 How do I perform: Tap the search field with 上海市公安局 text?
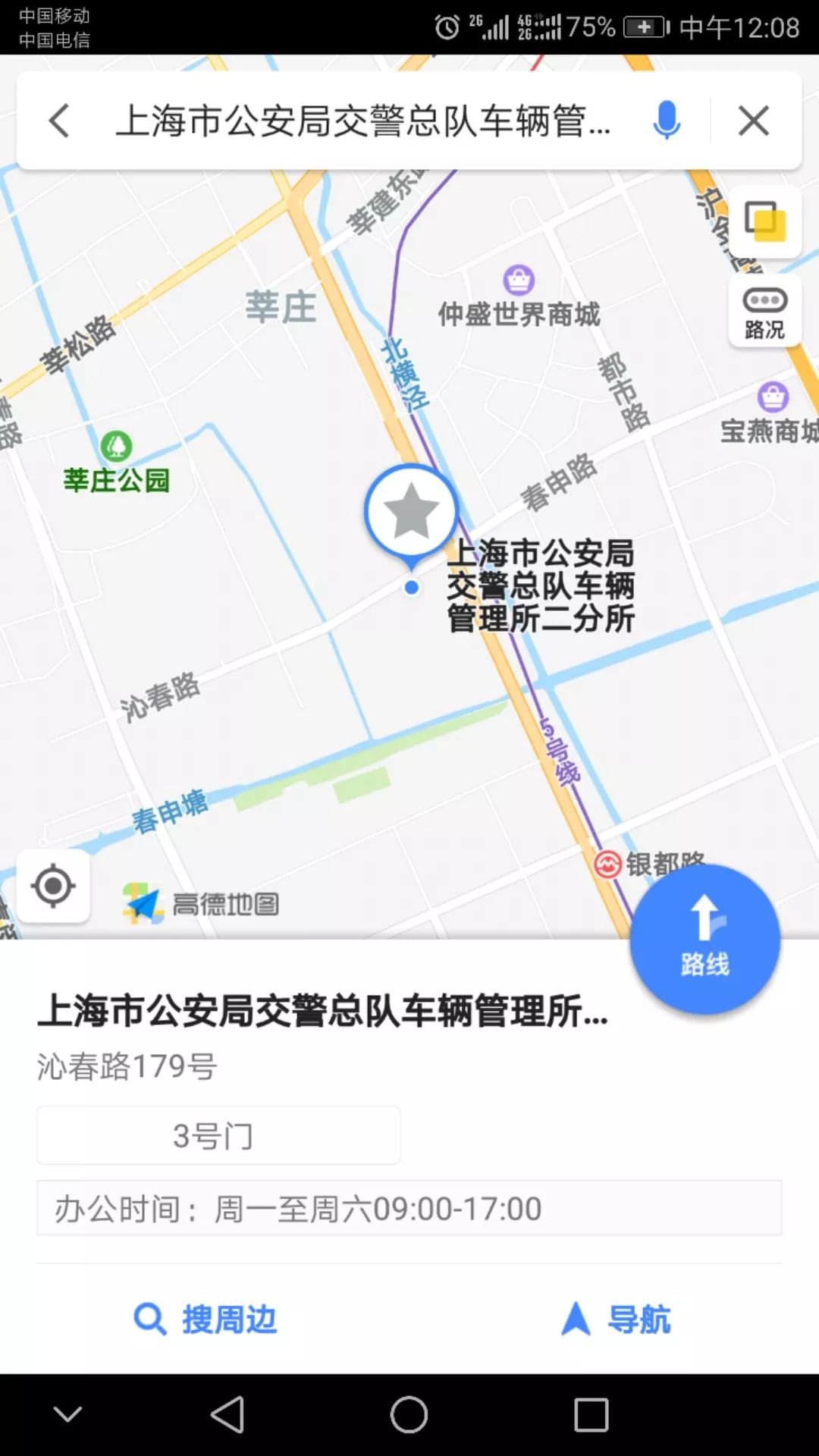tap(362, 121)
